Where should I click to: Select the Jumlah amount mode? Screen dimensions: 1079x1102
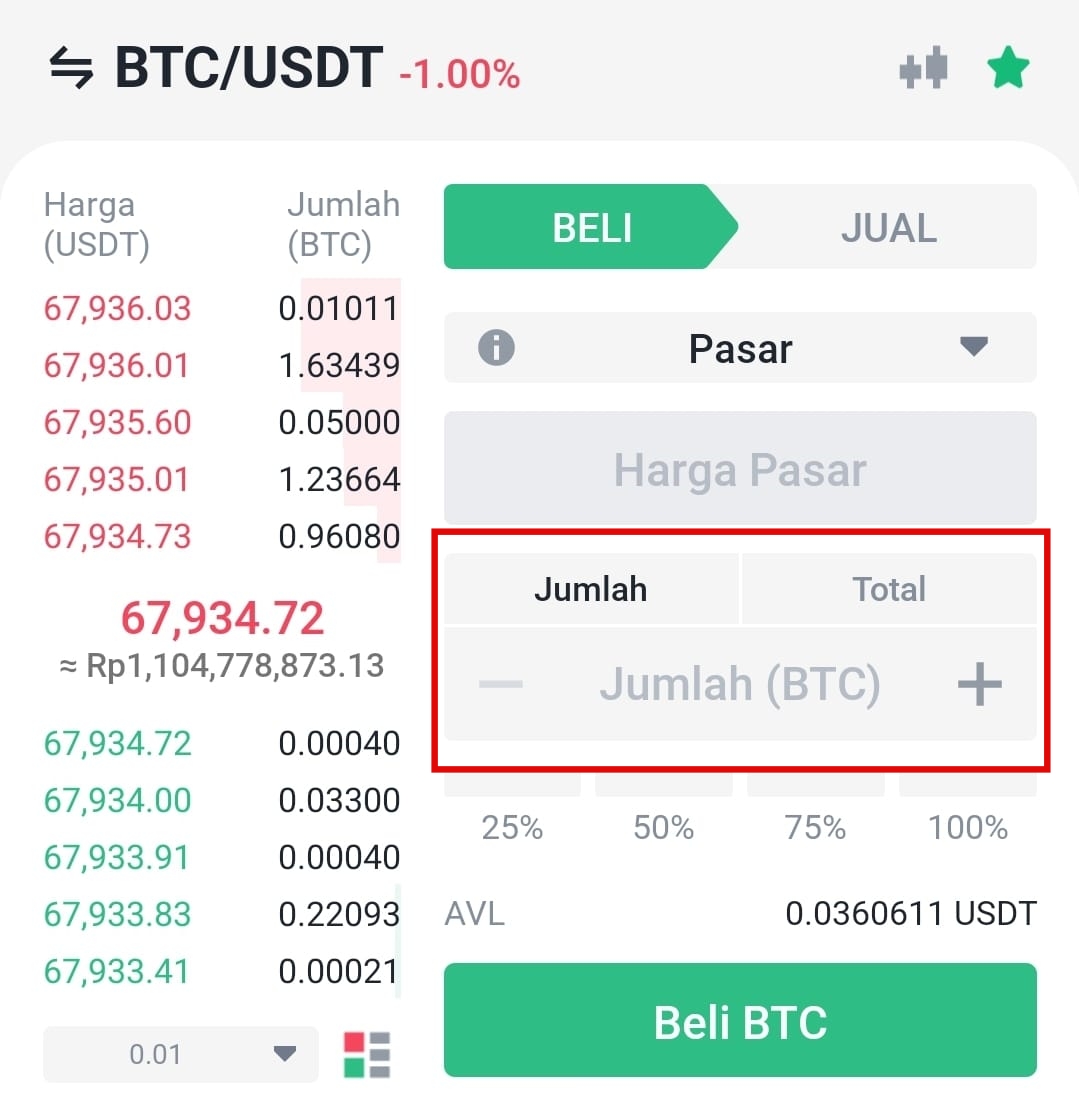tap(590, 589)
